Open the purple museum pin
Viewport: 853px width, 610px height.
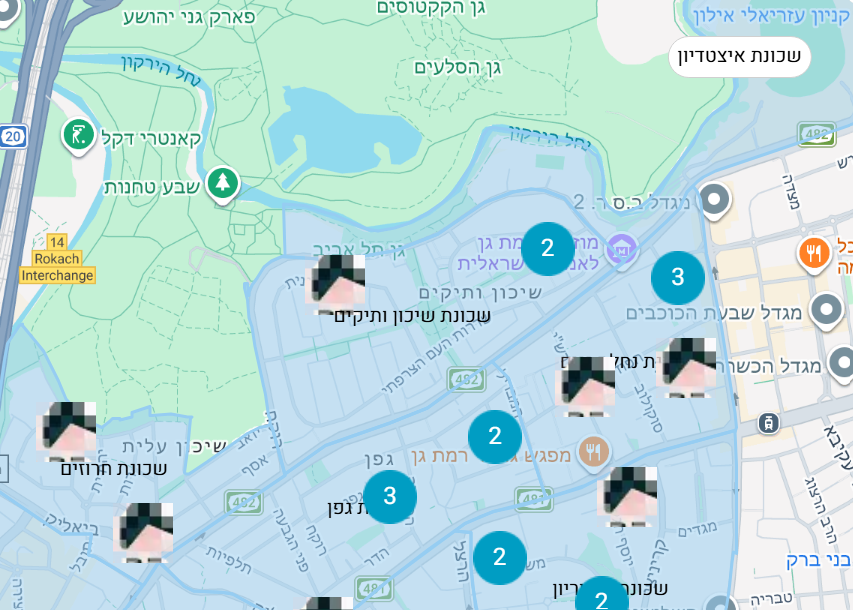(x=621, y=248)
